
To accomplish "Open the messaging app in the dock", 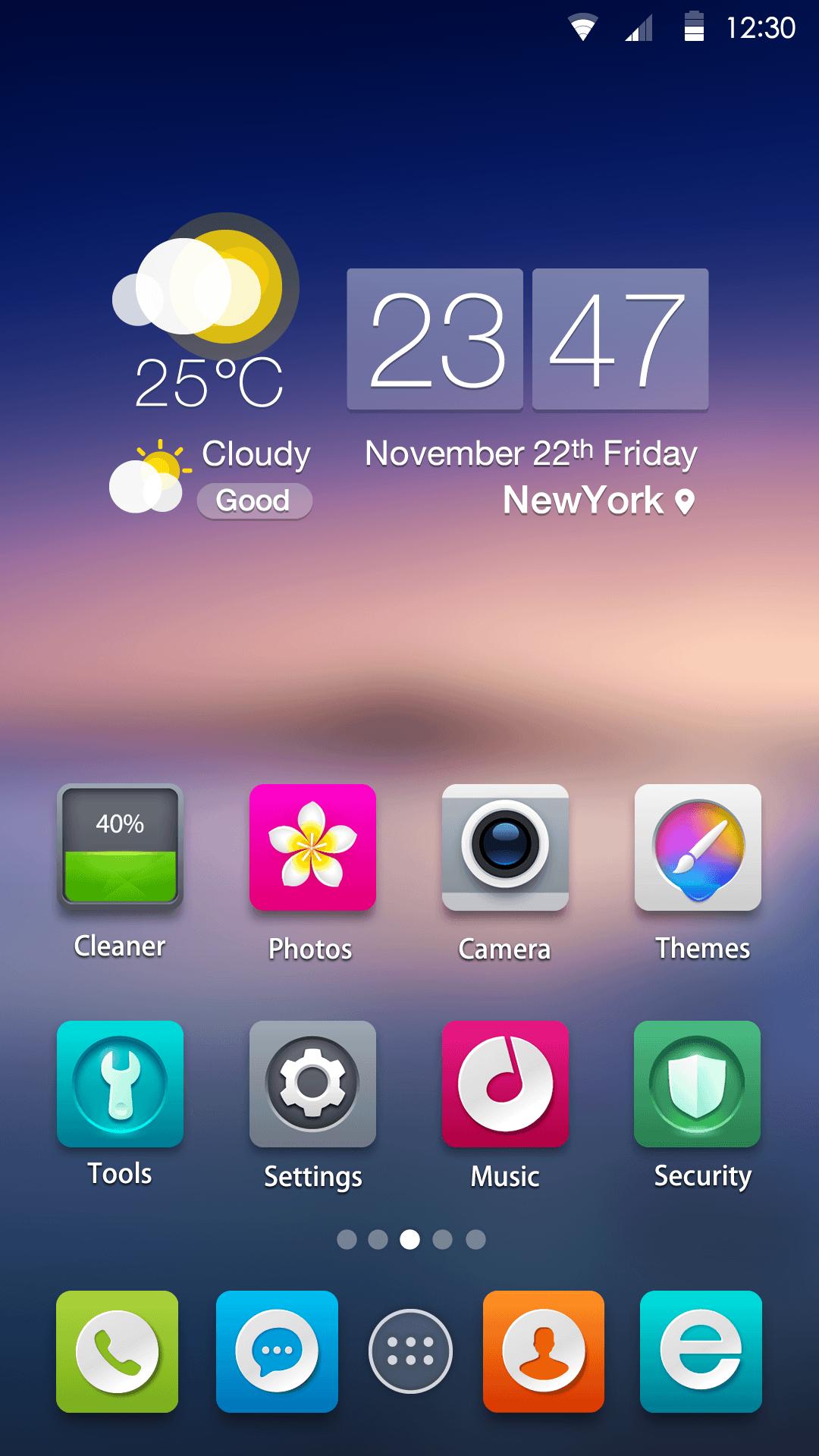I will (x=277, y=1351).
